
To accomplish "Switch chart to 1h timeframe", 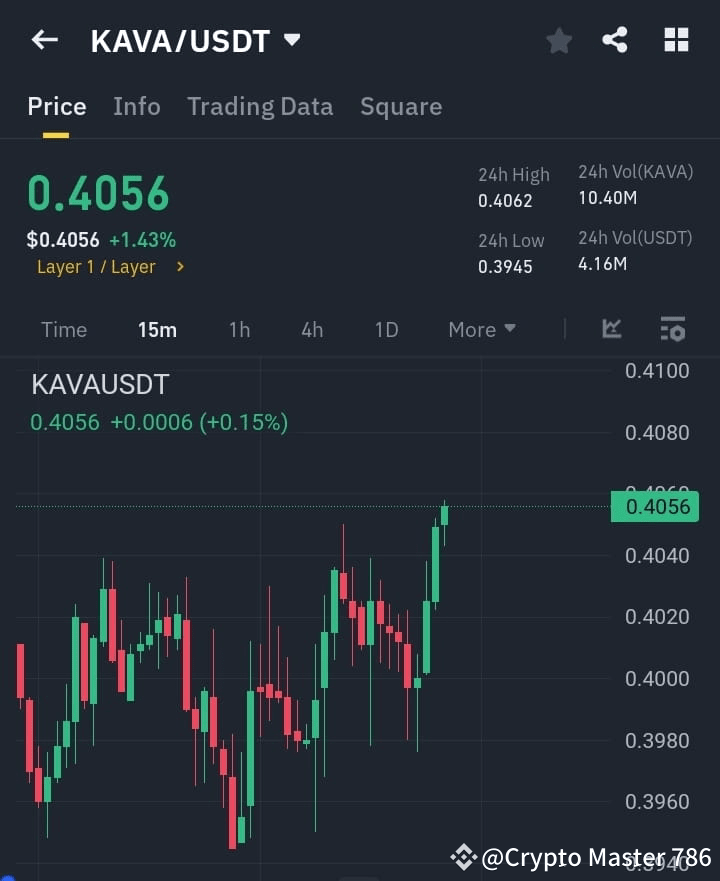I will 239,329.
